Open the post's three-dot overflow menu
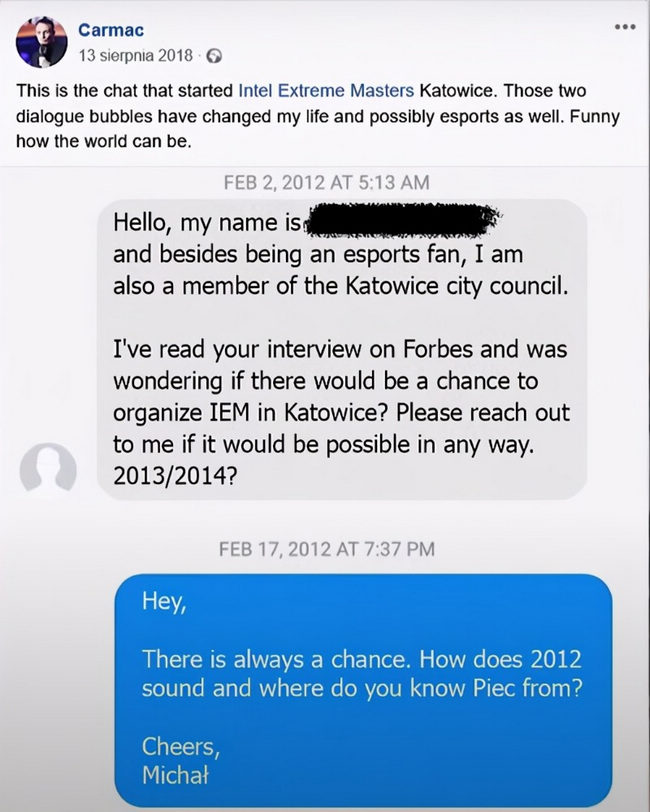Viewport: 650px width, 812px height. 625,27
